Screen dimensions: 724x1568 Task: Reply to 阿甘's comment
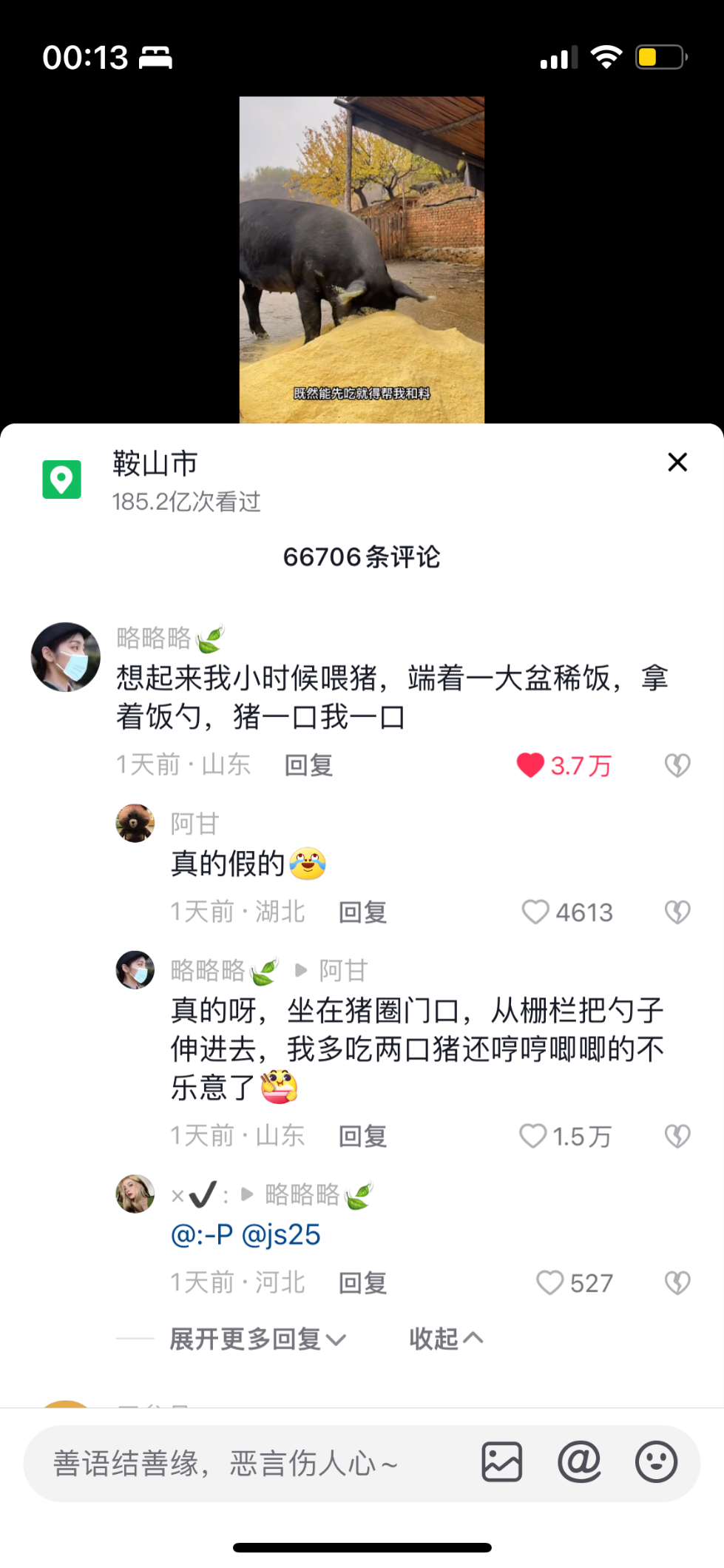click(362, 912)
